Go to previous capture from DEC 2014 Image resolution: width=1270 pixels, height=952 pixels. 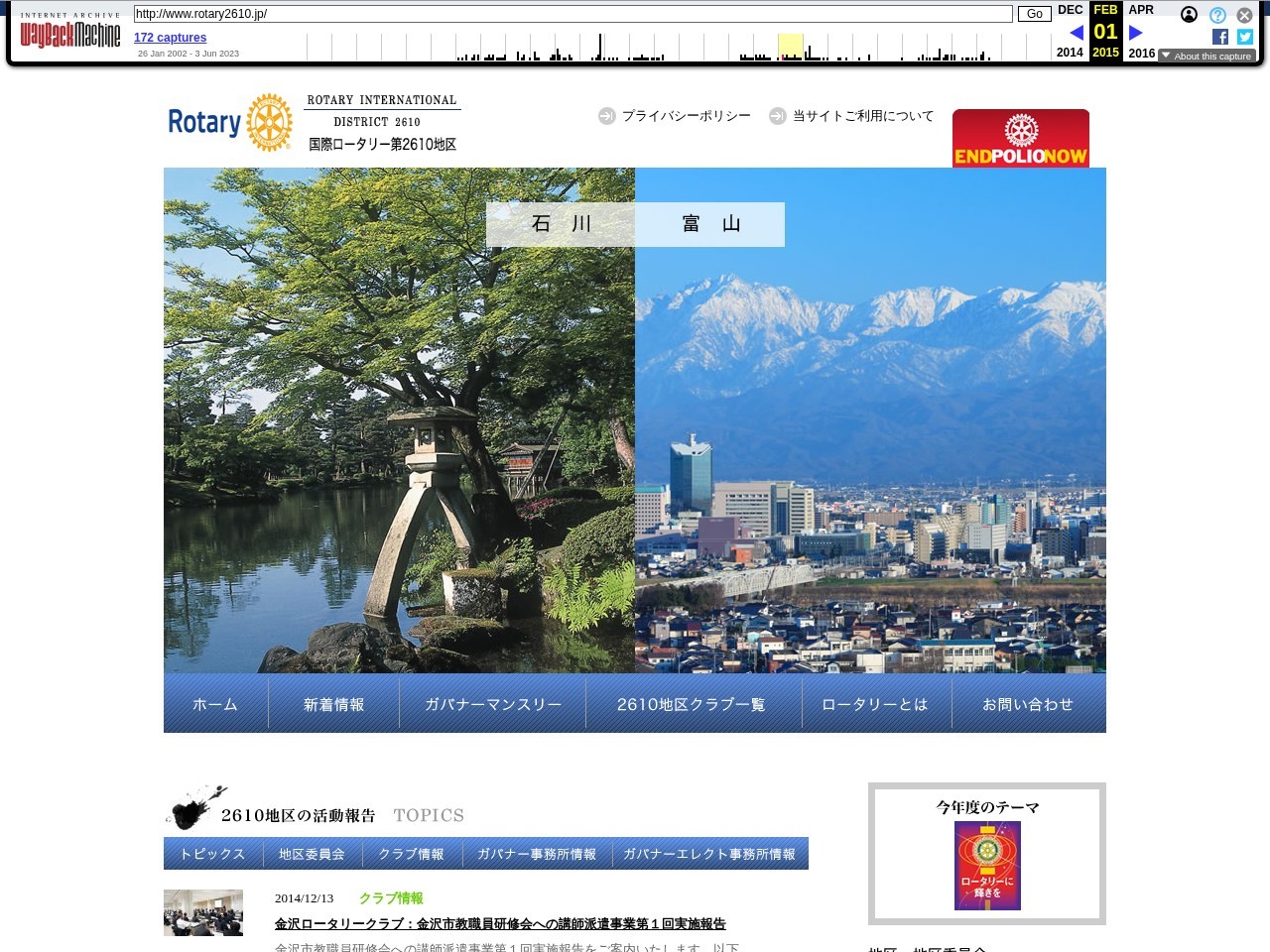pyautogui.click(x=1076, y=33)
